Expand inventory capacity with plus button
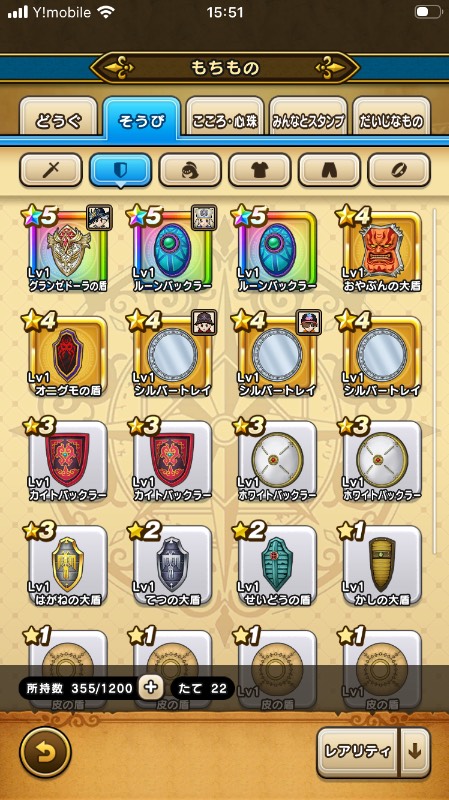This screenshot has width=449, height=800. point(151,688)
